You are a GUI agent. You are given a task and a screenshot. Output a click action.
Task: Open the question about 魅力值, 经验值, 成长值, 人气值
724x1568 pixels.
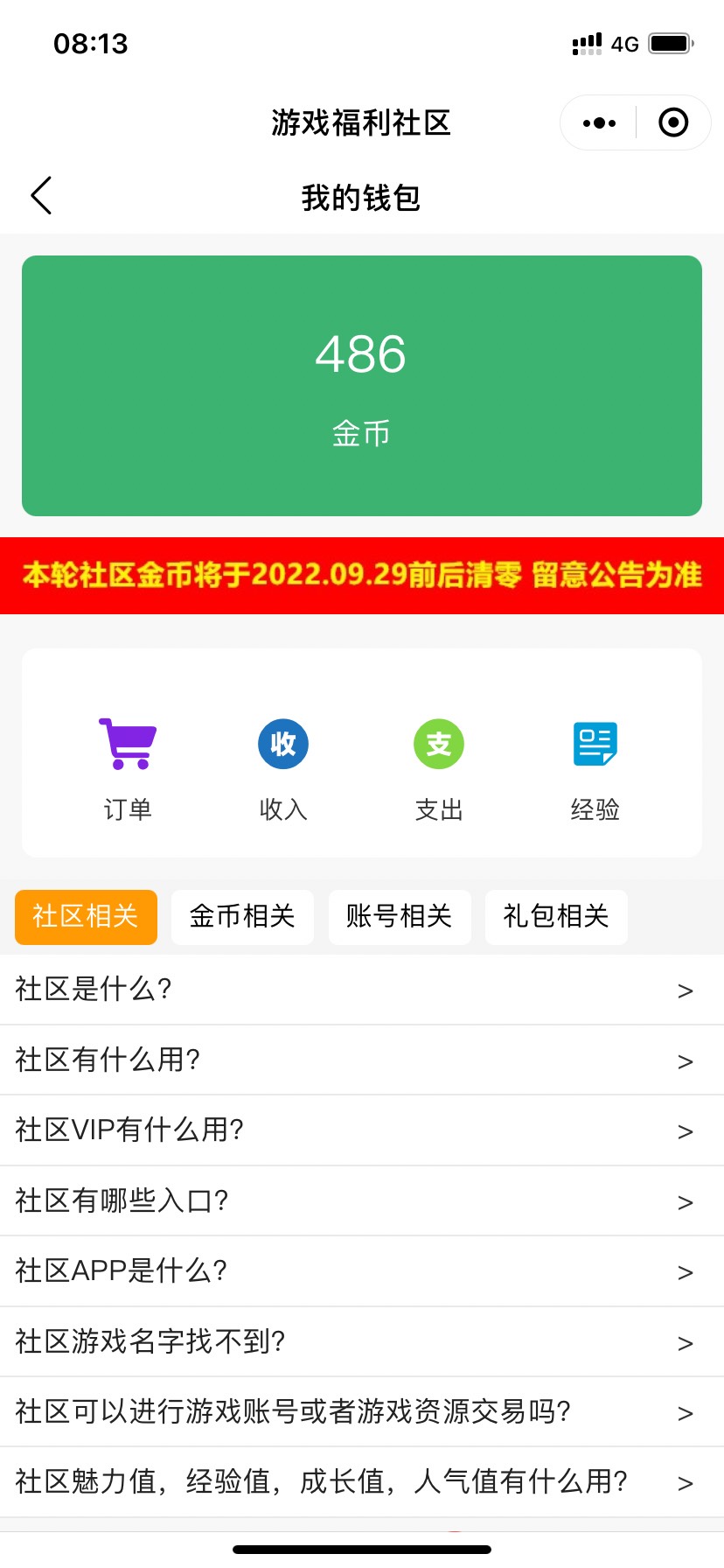pos(362,1481)
